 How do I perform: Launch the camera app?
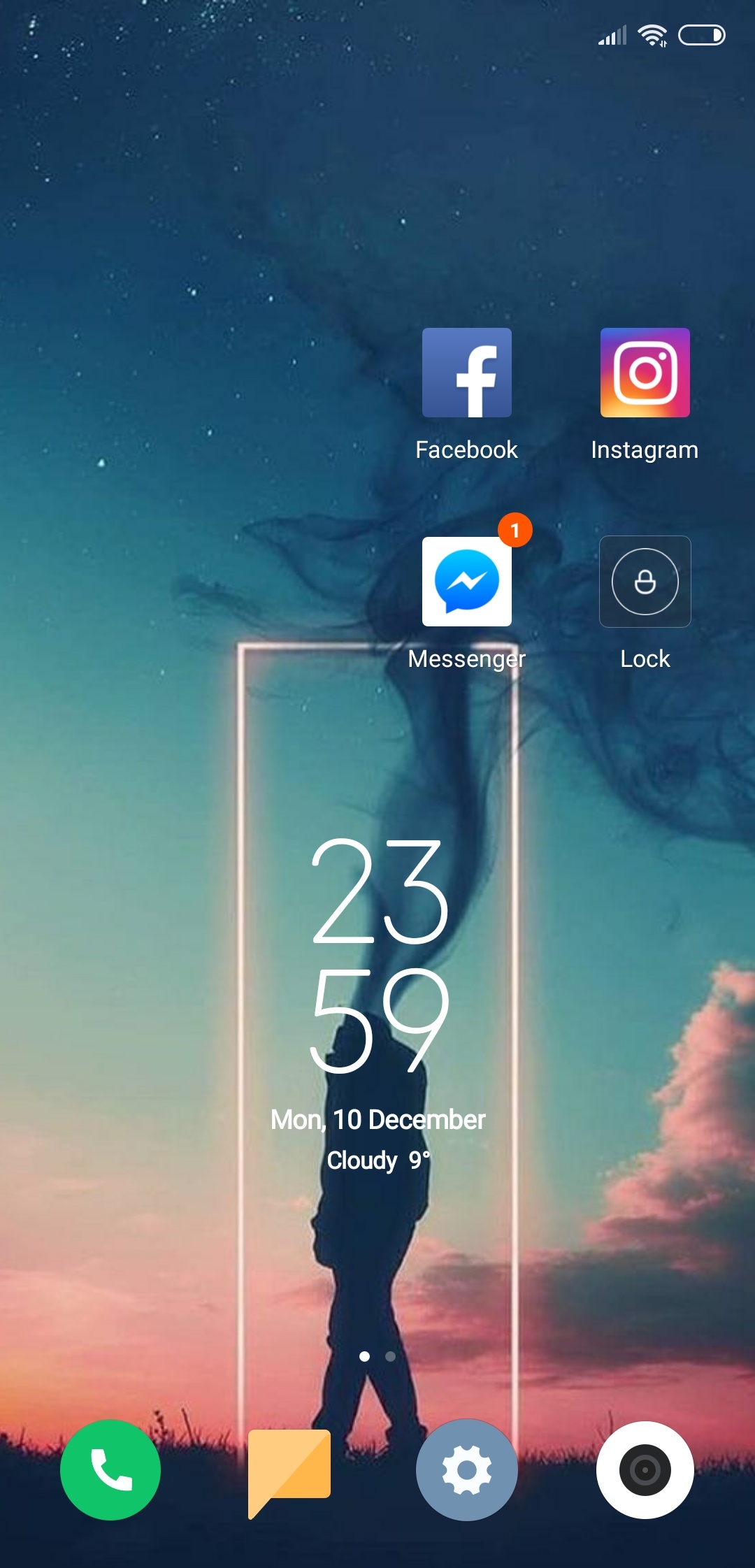pyautogui.click(x=645, y=1469)
